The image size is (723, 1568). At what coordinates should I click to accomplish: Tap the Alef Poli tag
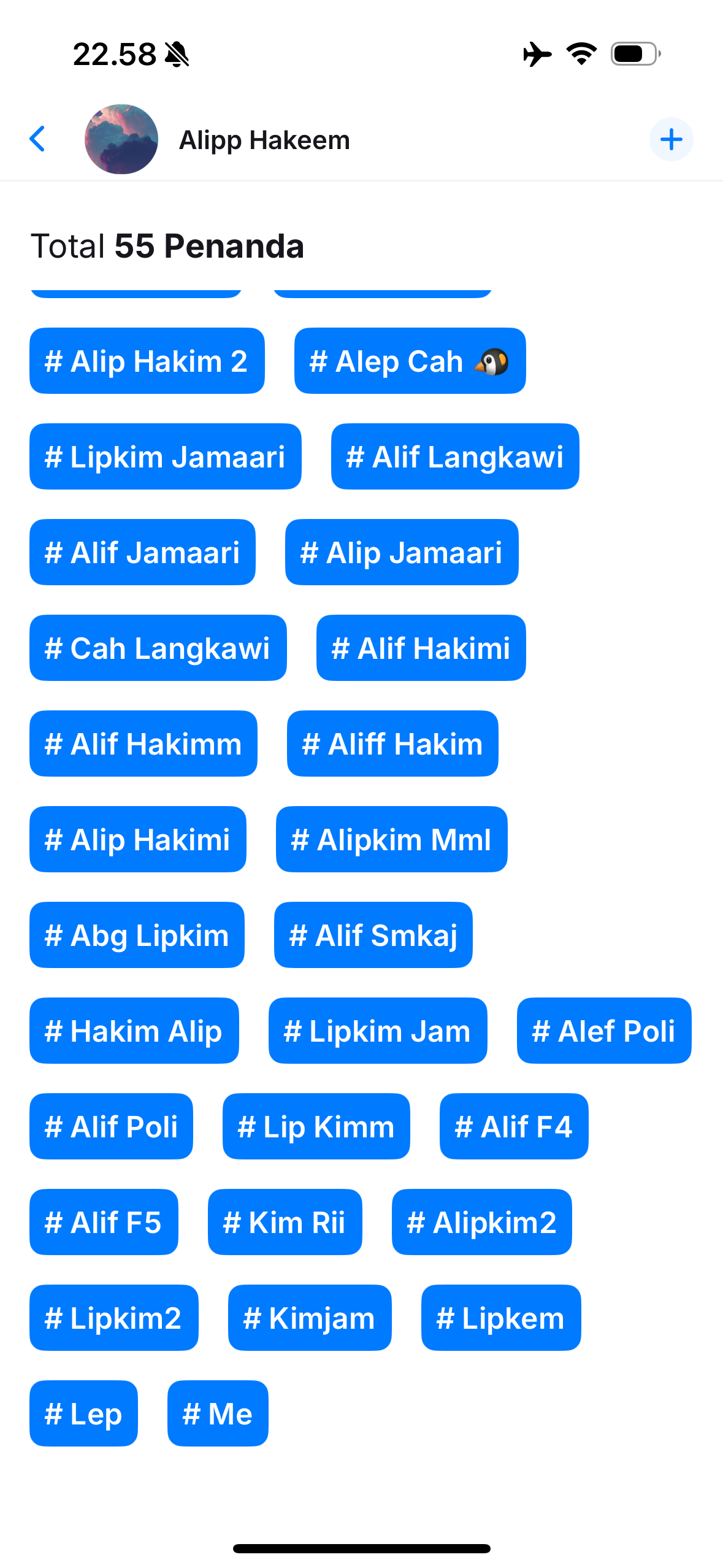(x=603, y=1031)
